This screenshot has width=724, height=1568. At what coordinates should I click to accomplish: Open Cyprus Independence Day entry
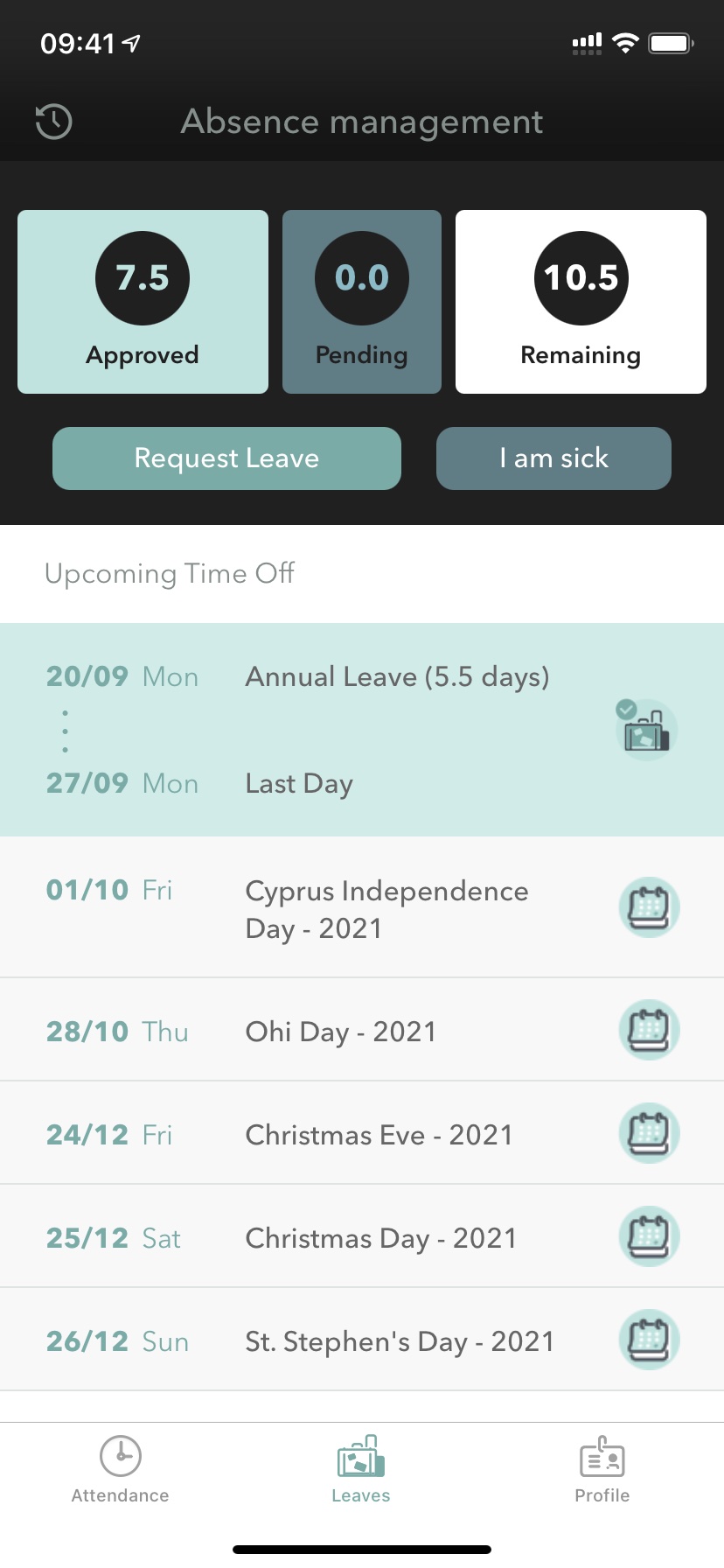(362, 908)
